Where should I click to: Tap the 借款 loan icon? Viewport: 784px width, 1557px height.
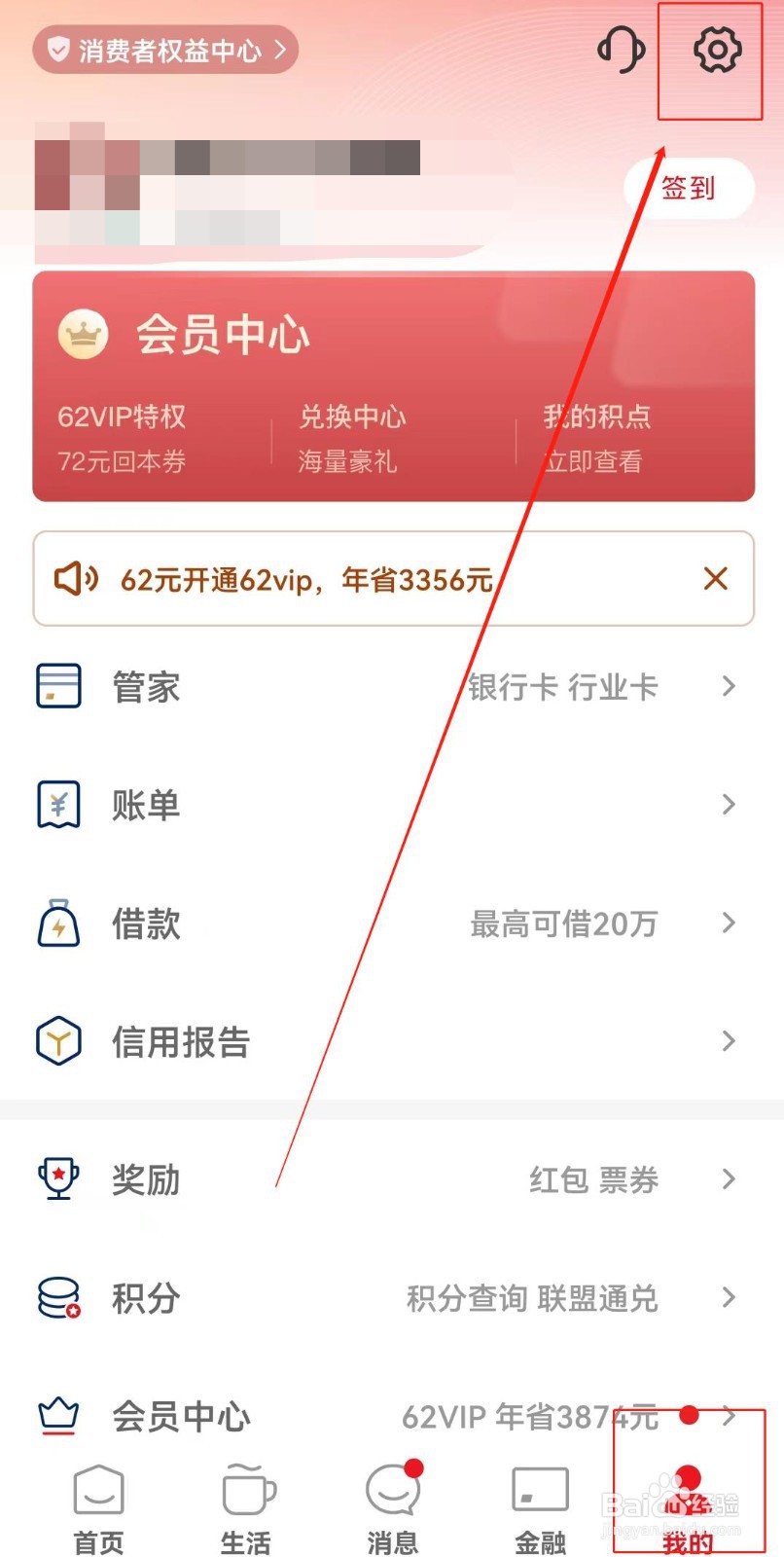[57, 923]
